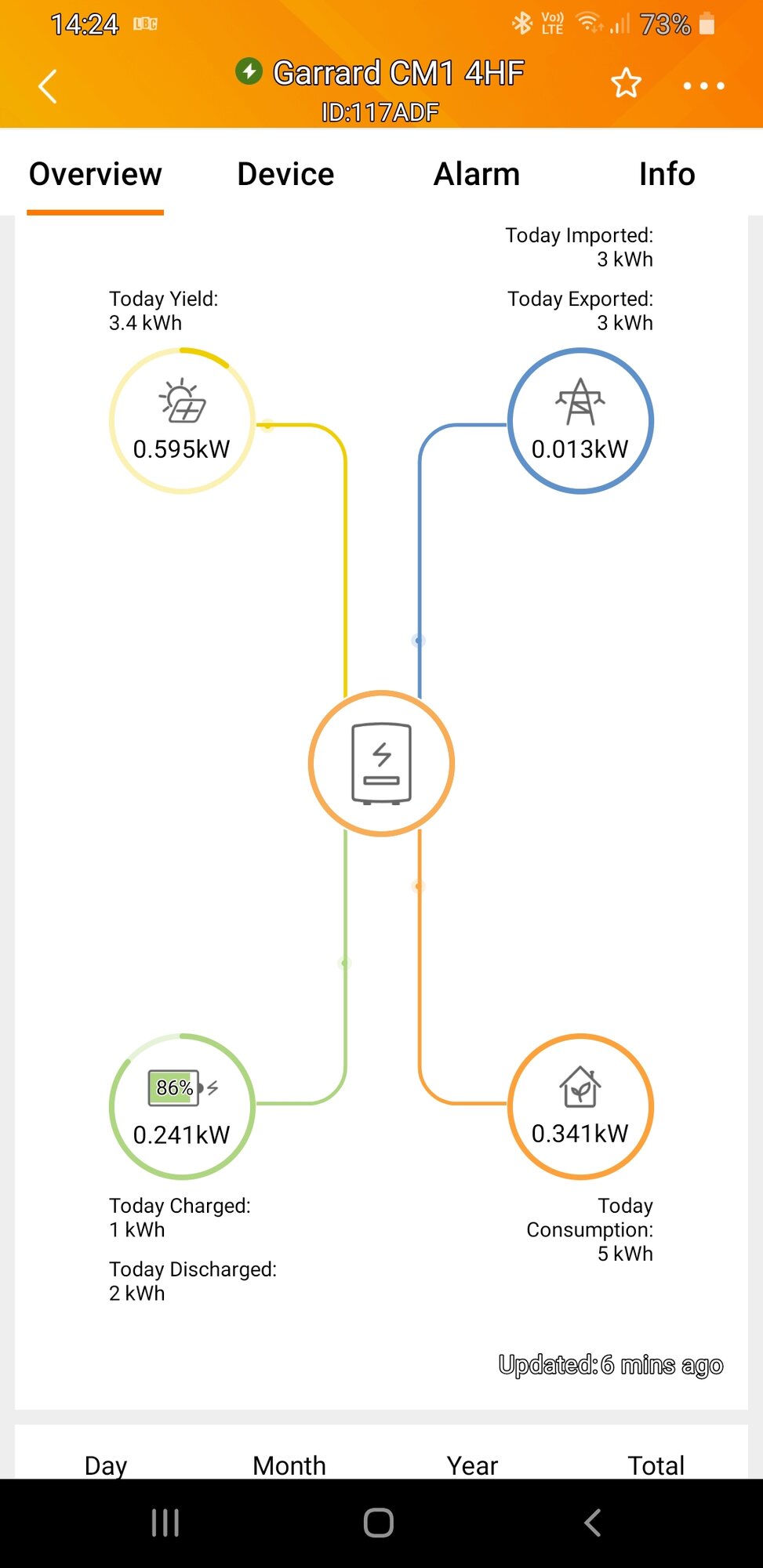Image resolution: width=763 pixels, height=1568 pixels.
Task: Switch to the Device tab
Action: tap(285, 174)
